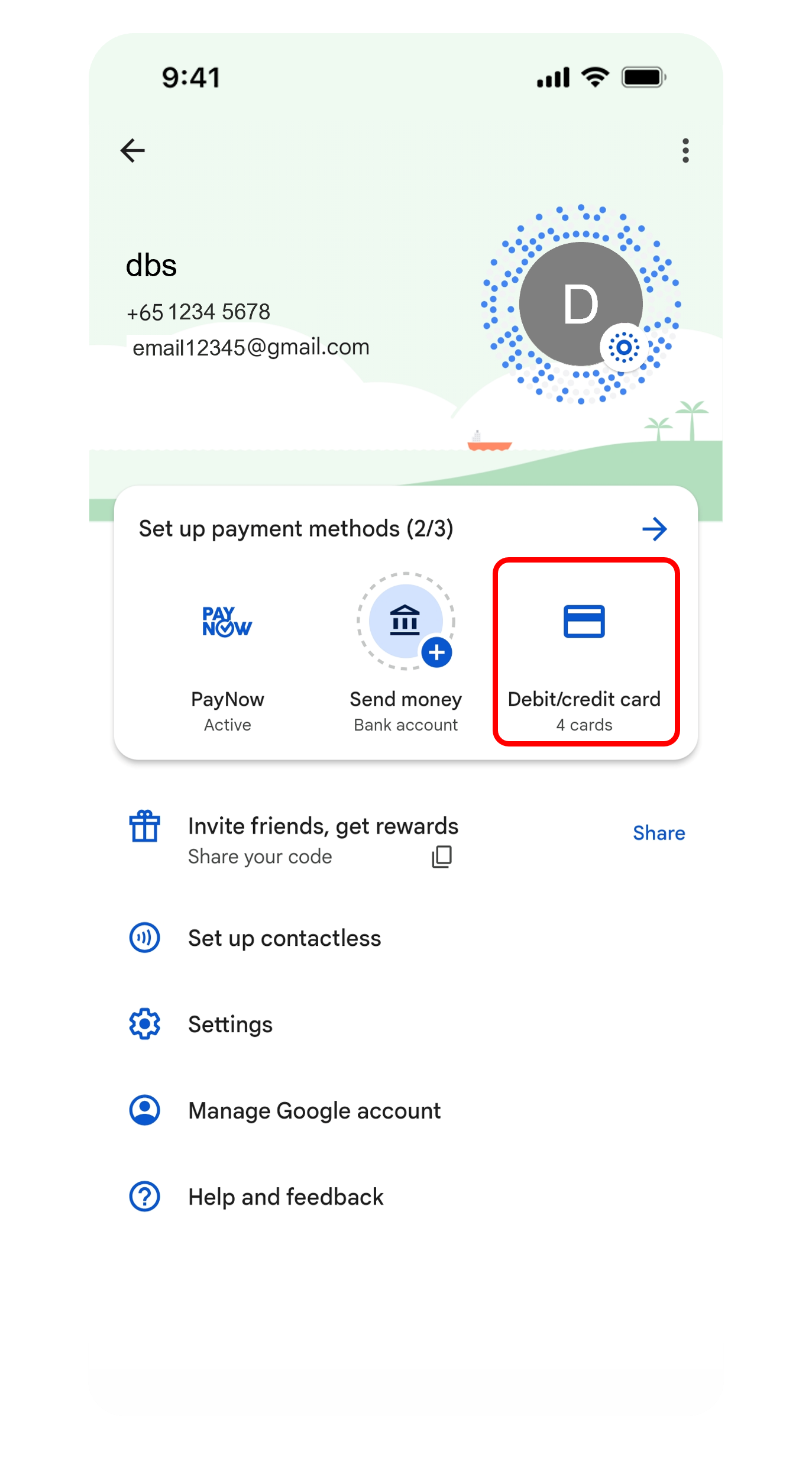Open the three-dot overflow menu

(685, 151)
